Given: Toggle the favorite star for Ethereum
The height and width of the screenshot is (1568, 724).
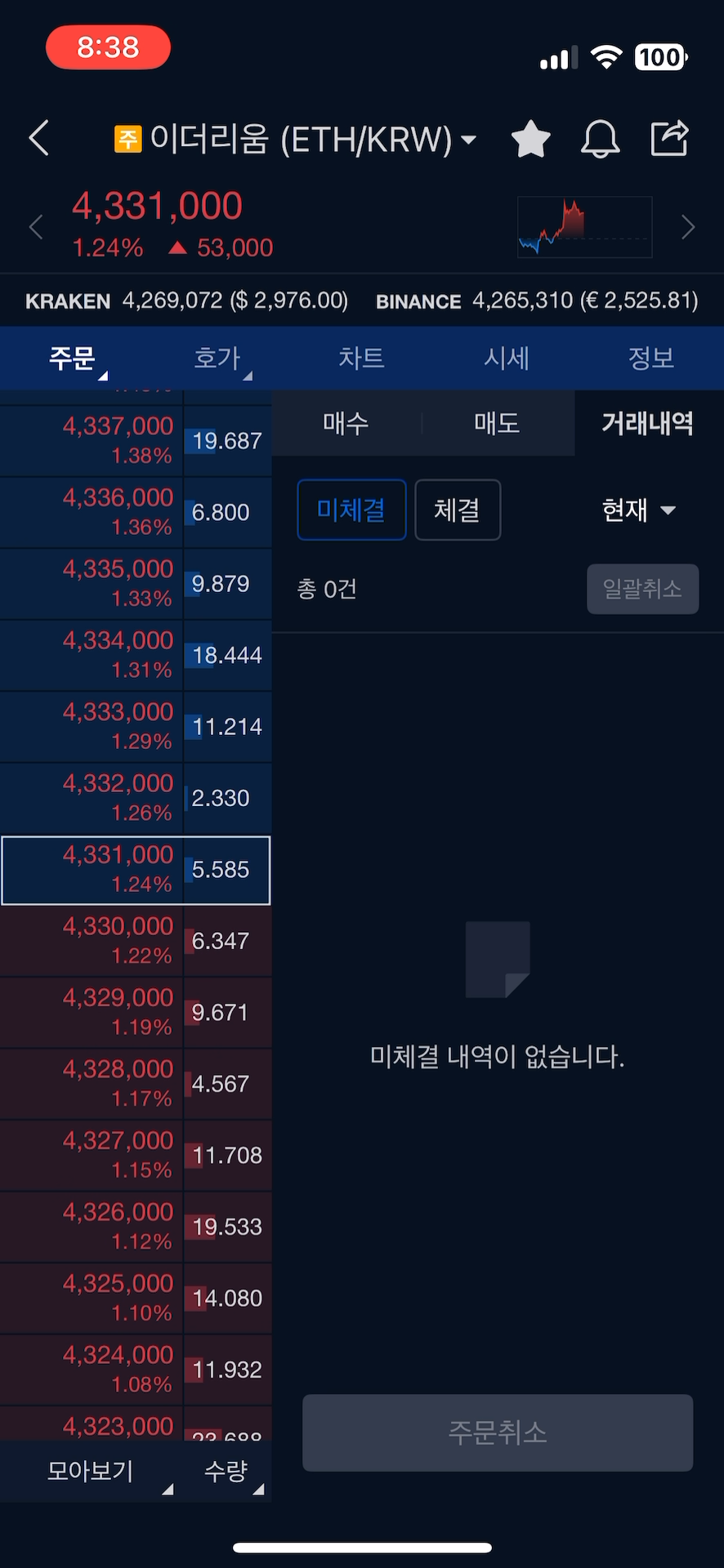Looking at the screenshot, I should click(531, 139).
